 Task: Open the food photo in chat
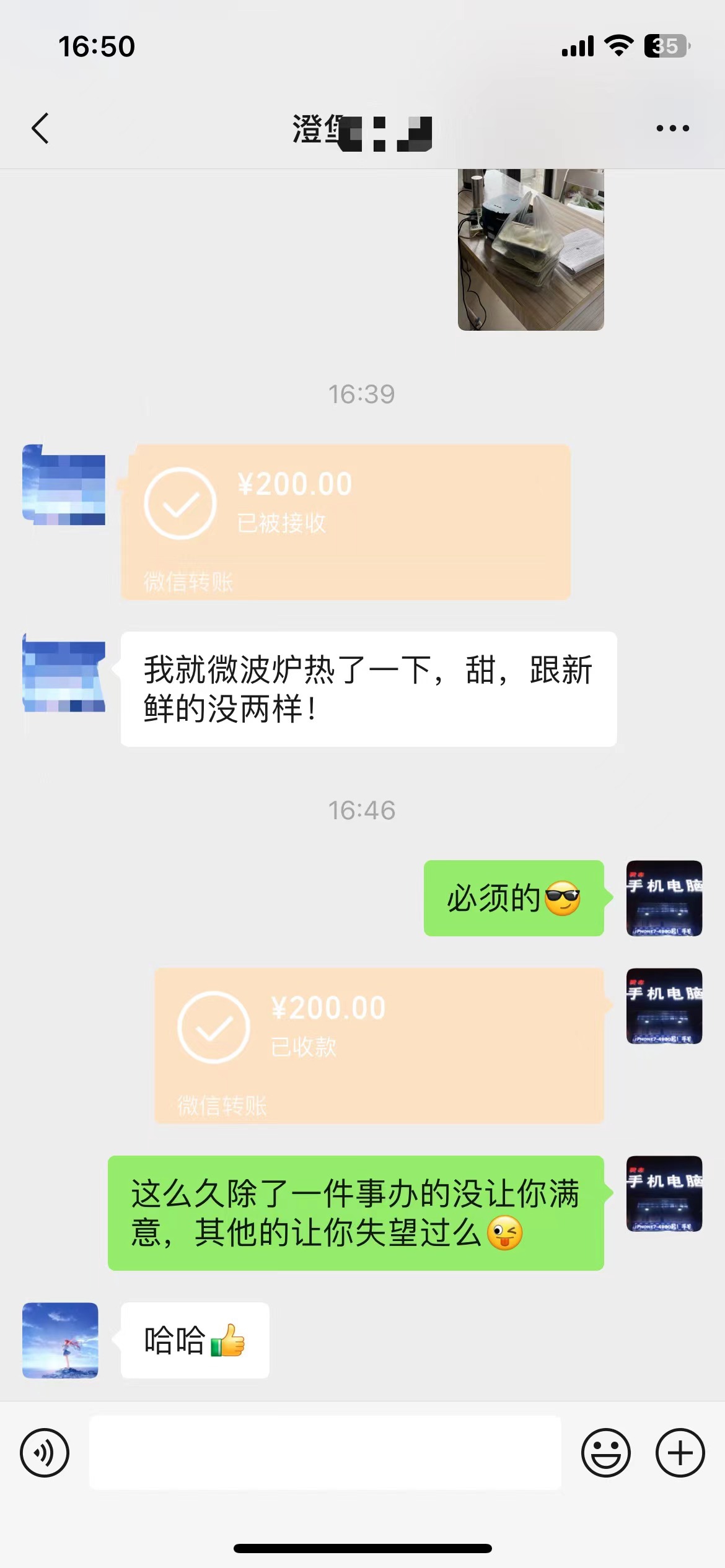530,249
